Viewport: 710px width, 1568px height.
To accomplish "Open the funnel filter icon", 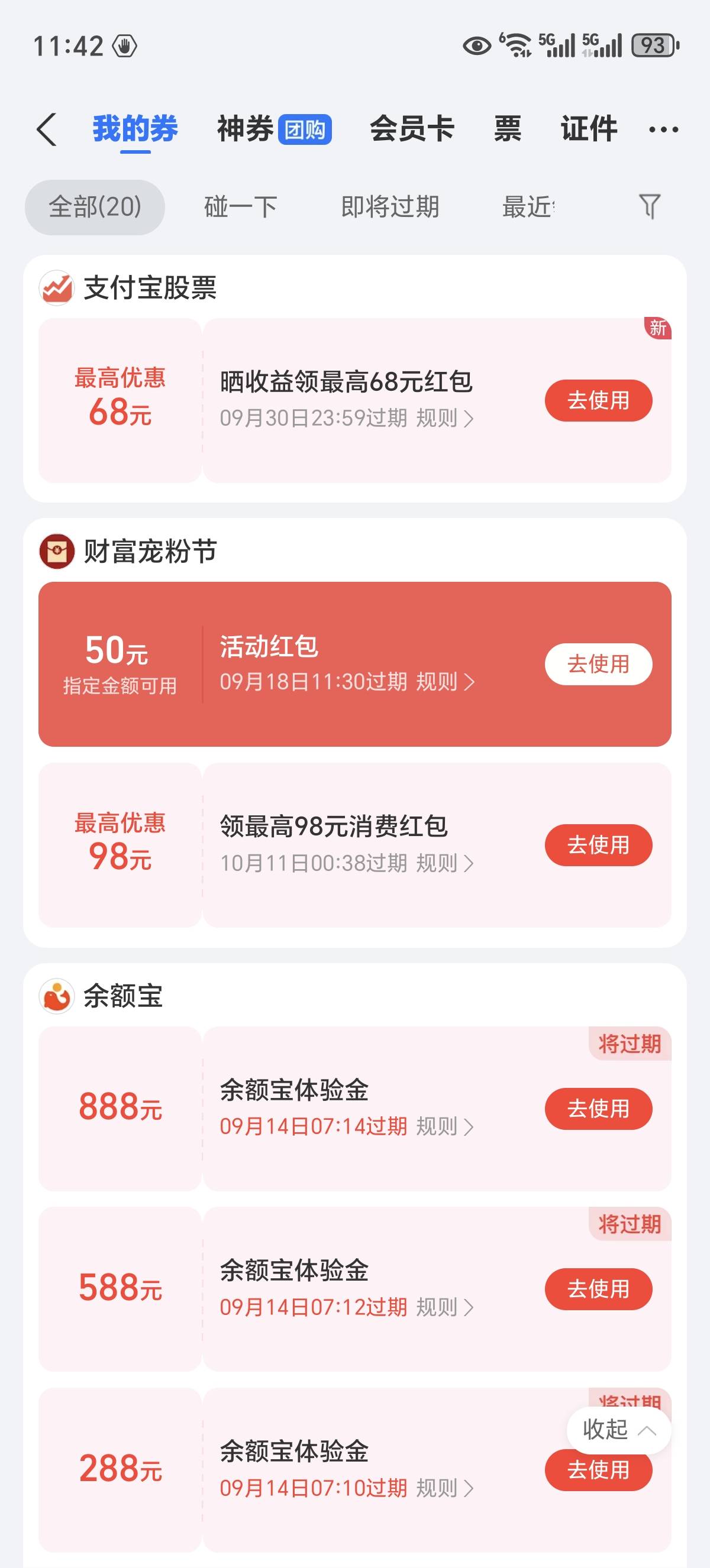I will pyautogui.click(x=649, y=207).
